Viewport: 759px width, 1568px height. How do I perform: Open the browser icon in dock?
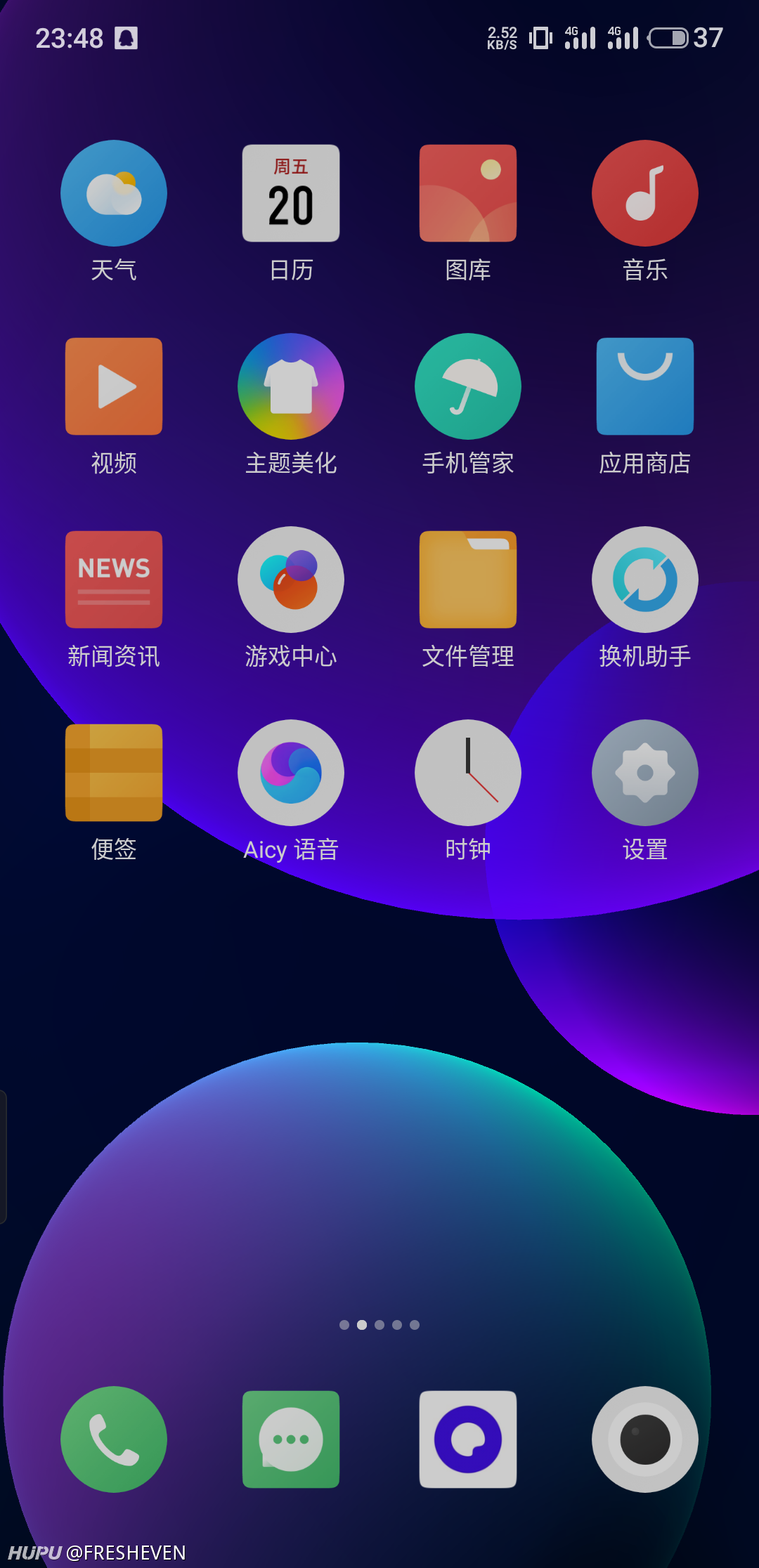(x=468, y=1439)
